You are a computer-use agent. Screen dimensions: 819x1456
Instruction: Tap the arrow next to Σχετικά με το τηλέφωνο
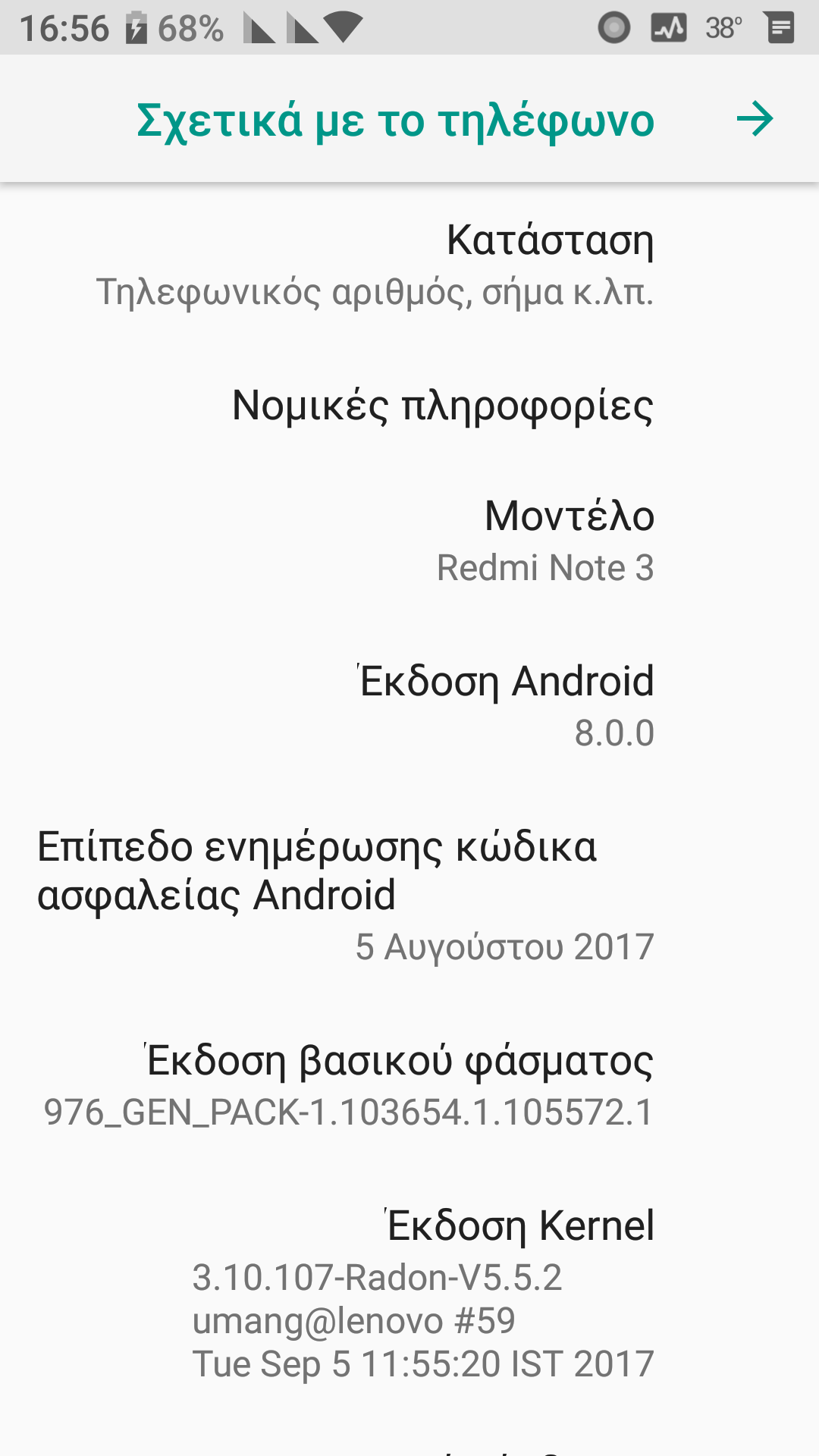coord(755,120)
